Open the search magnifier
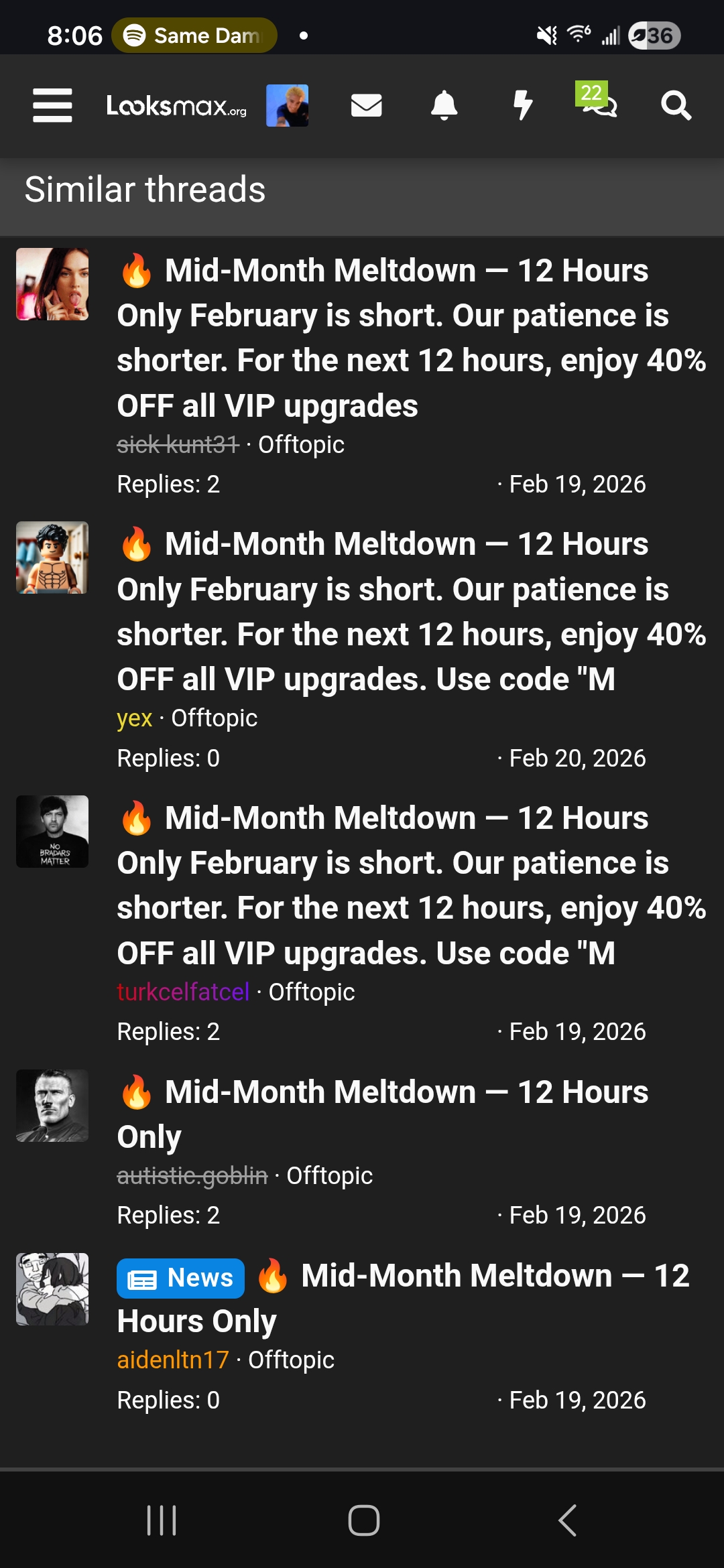This screenshot has width=724, height=1568. (676, 106)
